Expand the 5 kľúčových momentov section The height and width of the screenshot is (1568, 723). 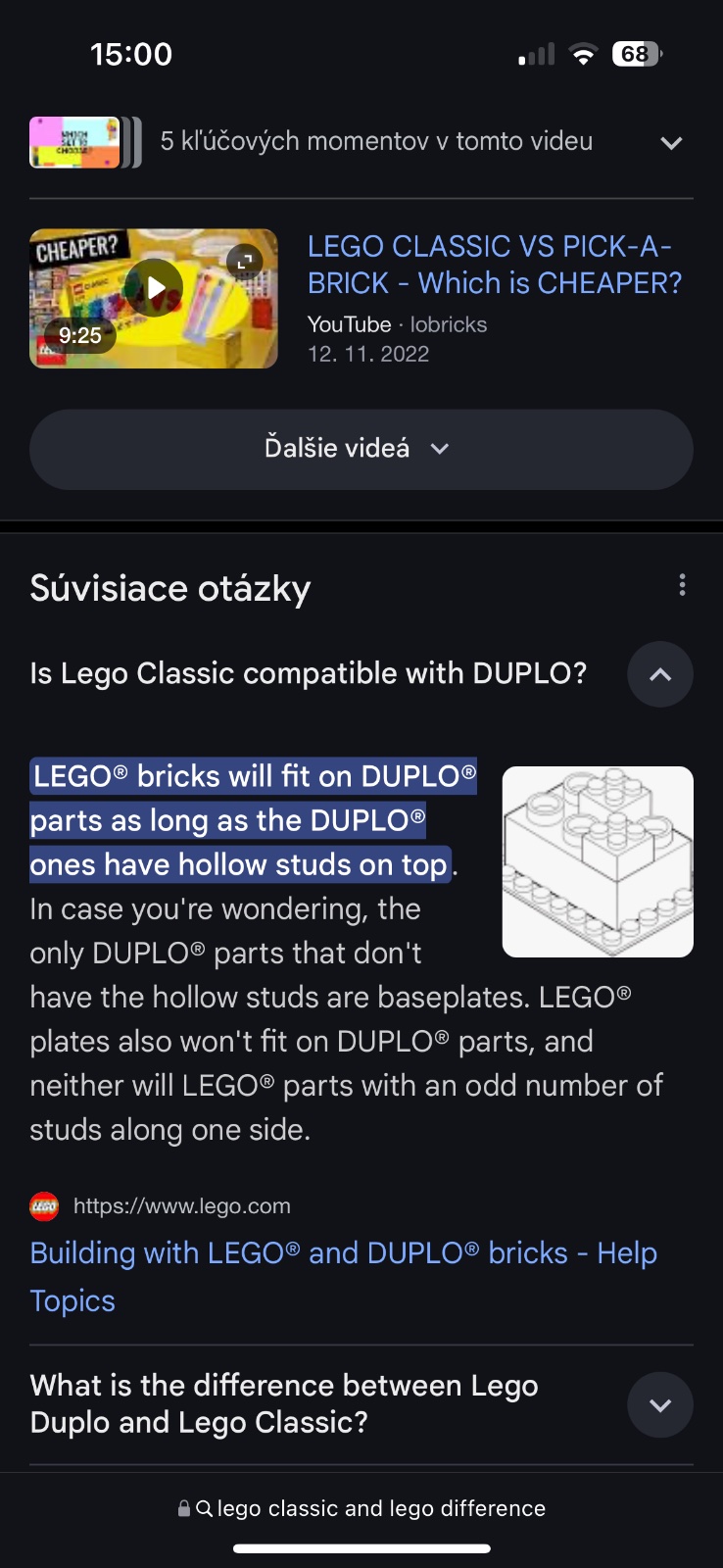click(670, 143)
